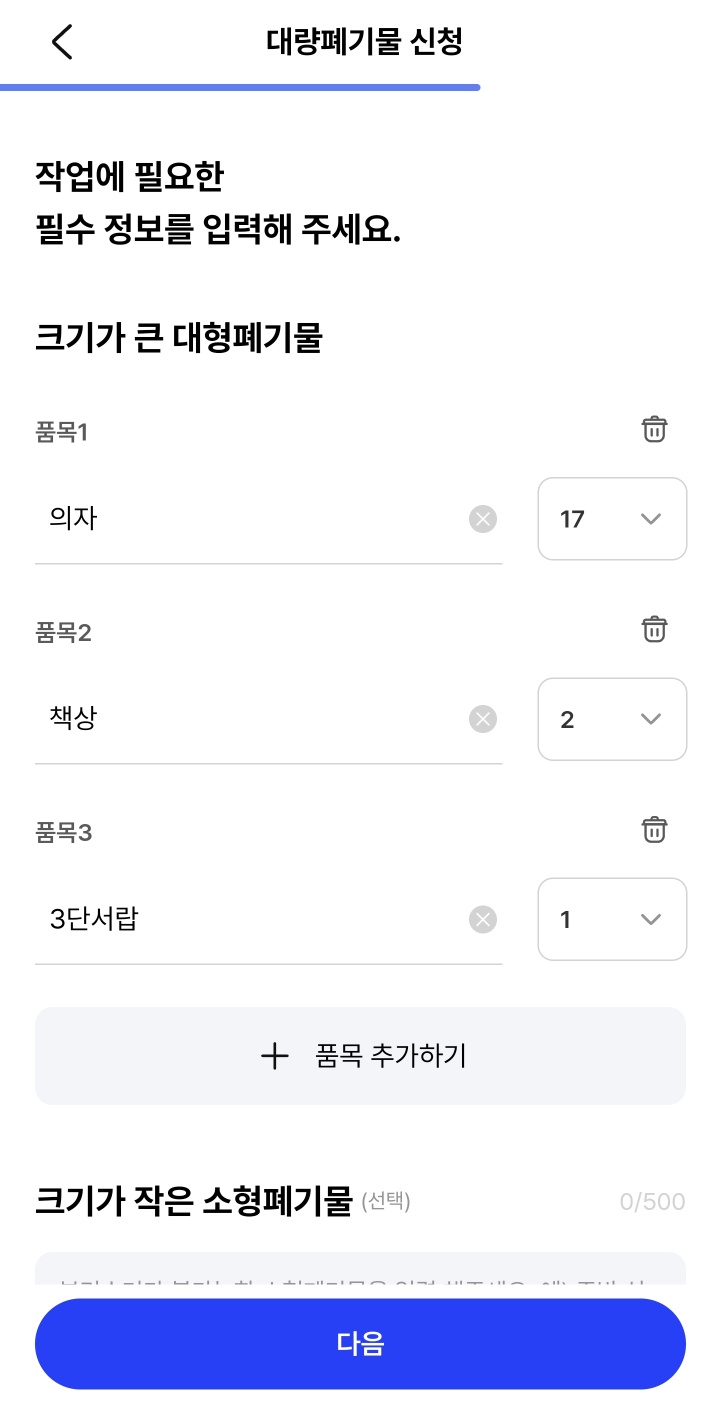The image size is (720, 1424).
Task: Open the quantity dropdown showing 17
Action: tap(611, 518)
